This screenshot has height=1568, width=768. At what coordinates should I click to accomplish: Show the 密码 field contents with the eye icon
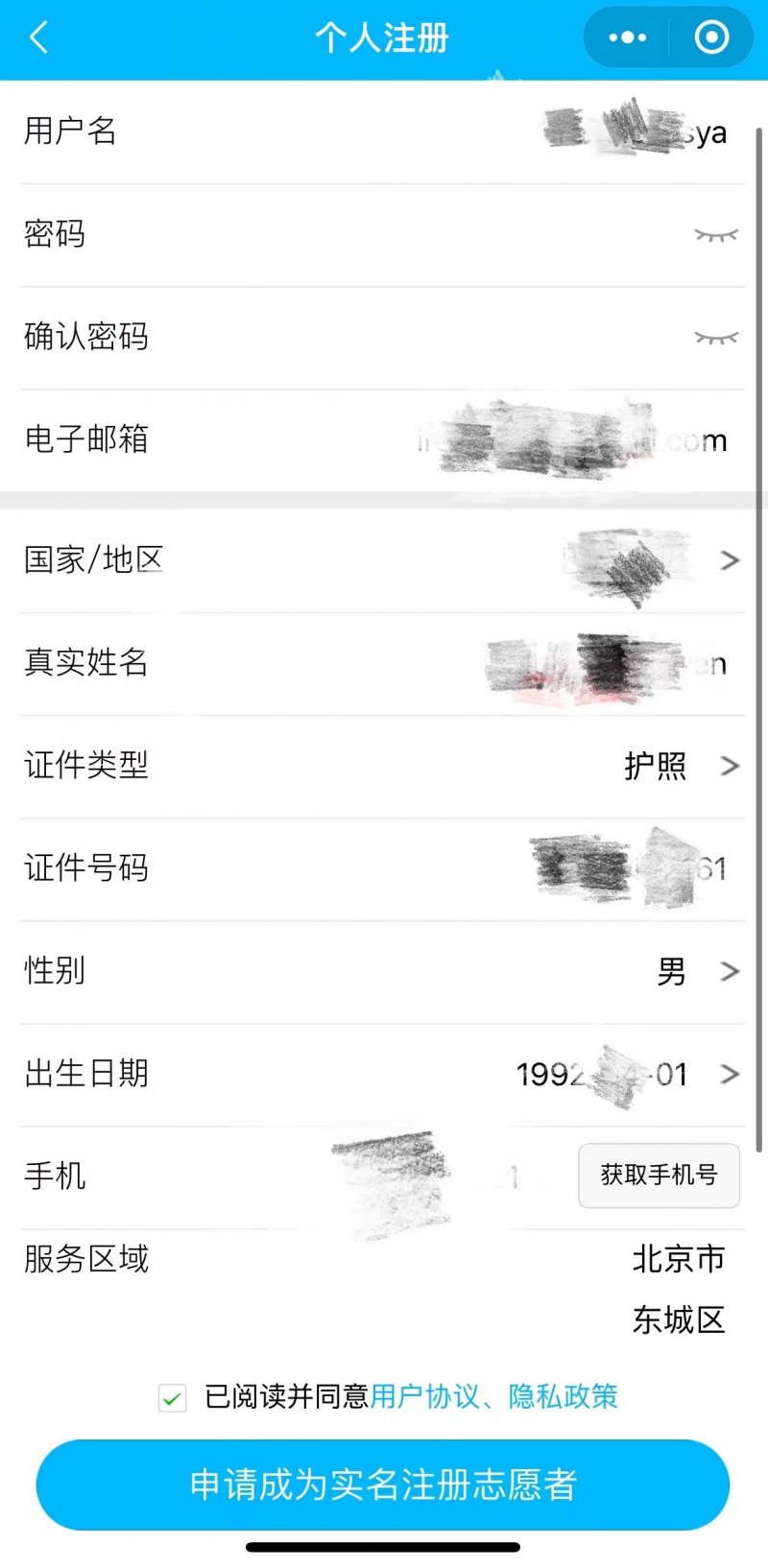(x=716, y=234)
